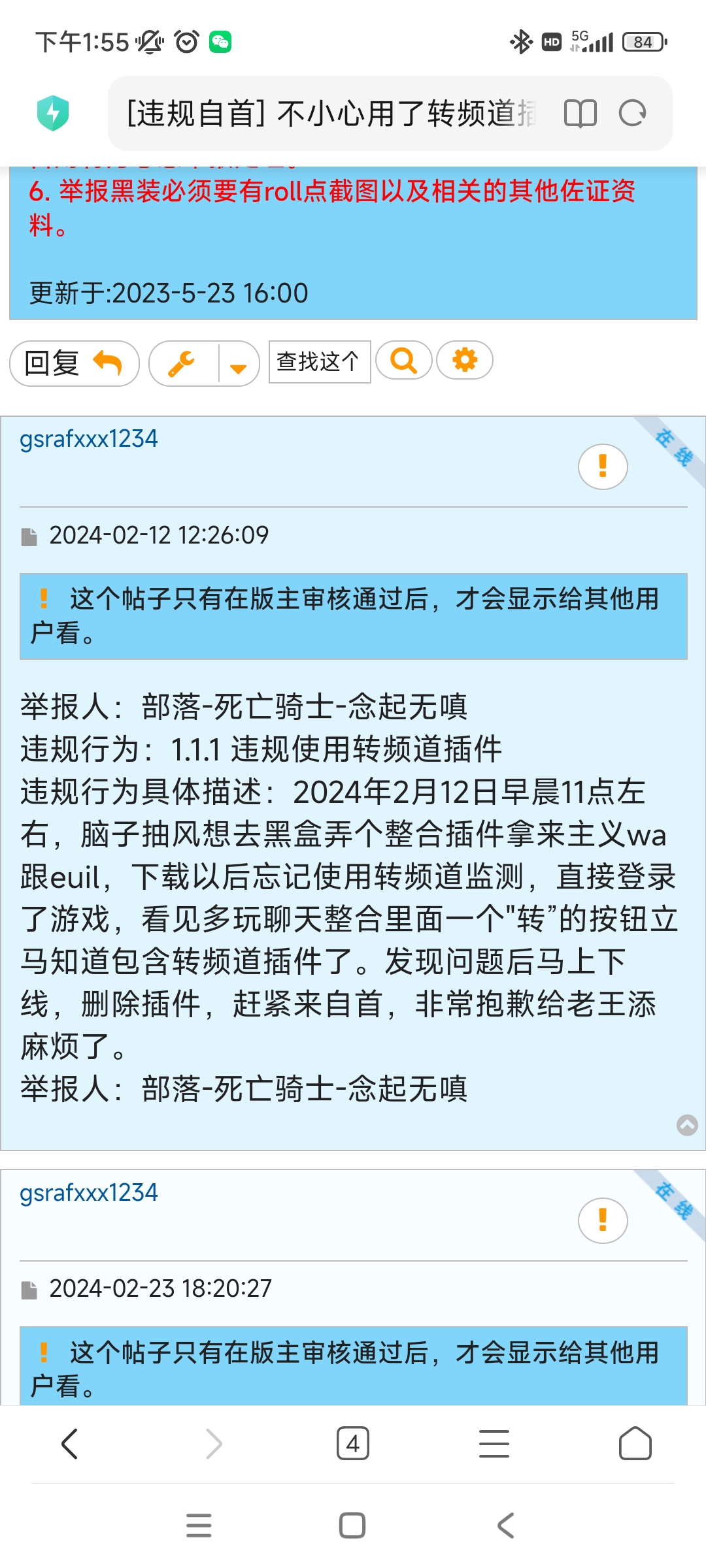Tap the exclamation report icon on second post
The image size is (706, 1568).
tap(602, 1219)
